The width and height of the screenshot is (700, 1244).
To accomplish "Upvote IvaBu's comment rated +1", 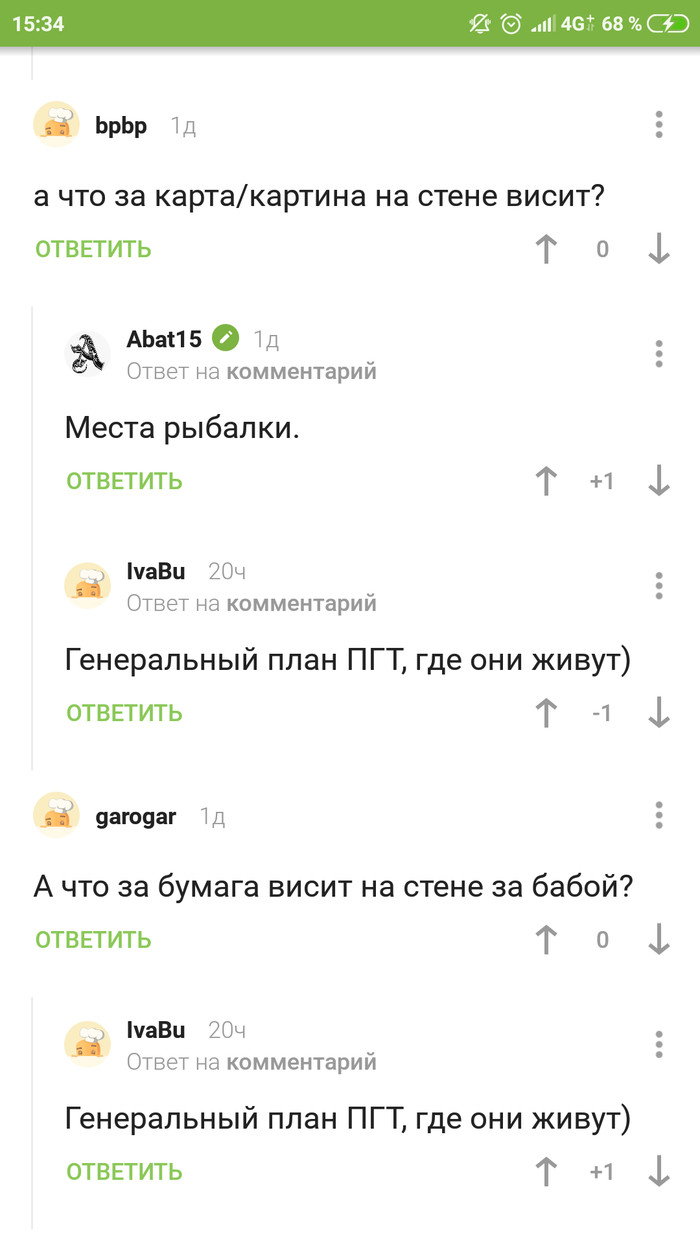I will pyautogui.click(x=546, y=1172).
